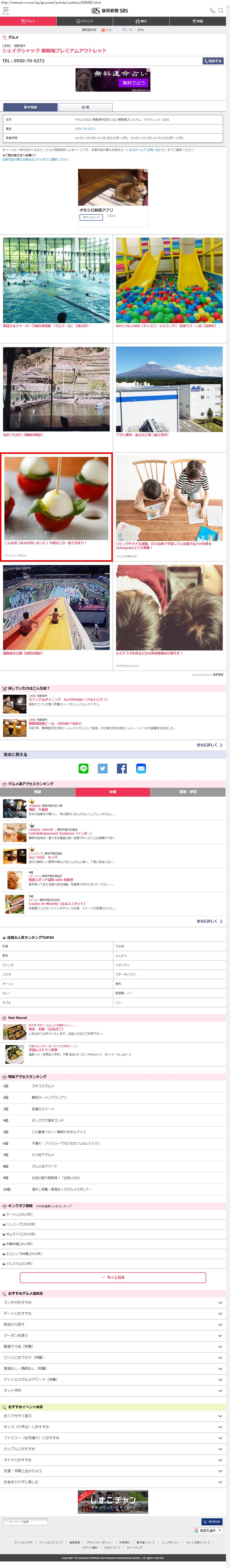Tap phone number 0550-70-5272 link
230x1568 pixels.
coord(84,128)
